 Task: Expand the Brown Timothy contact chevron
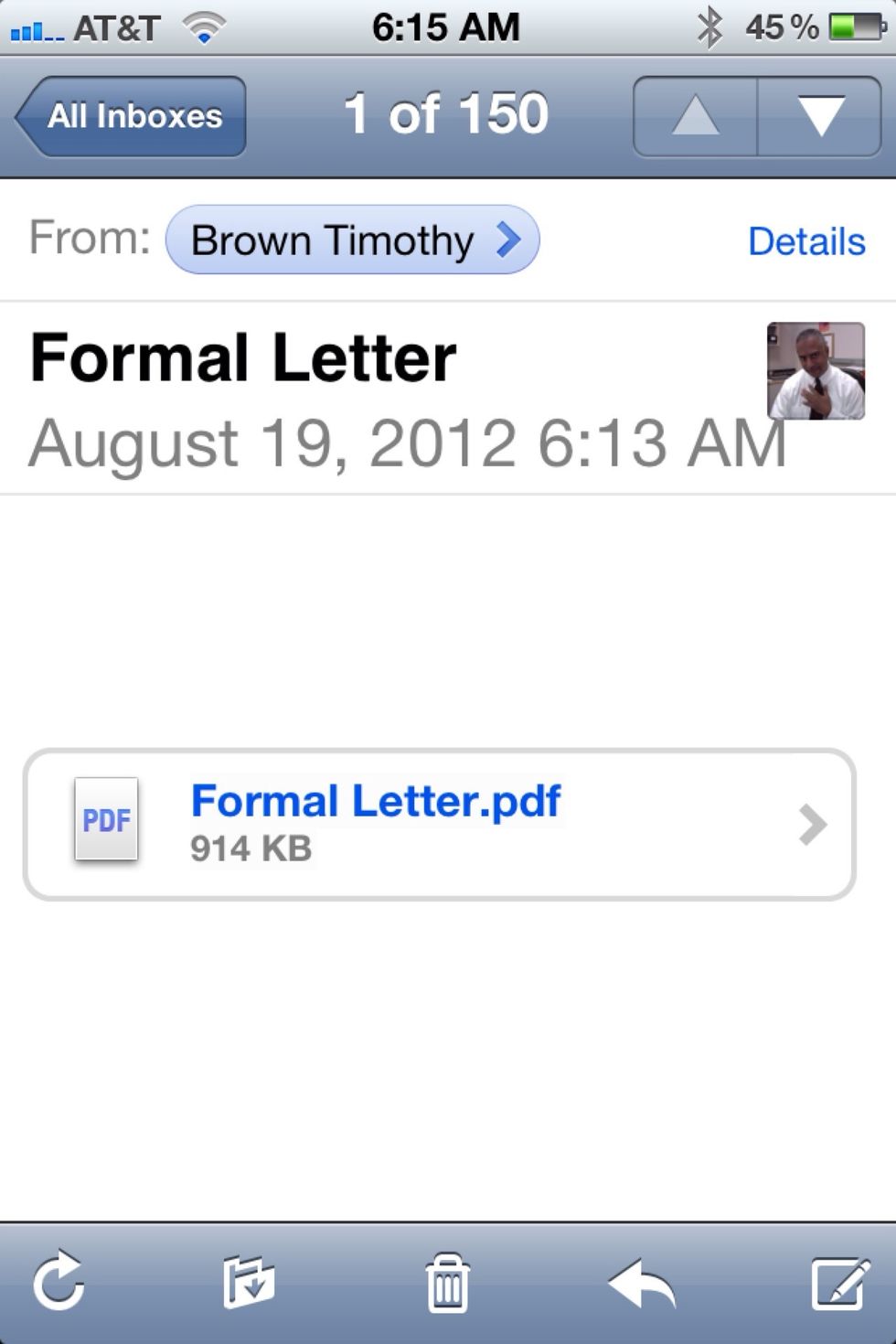(x=506, y=240)
